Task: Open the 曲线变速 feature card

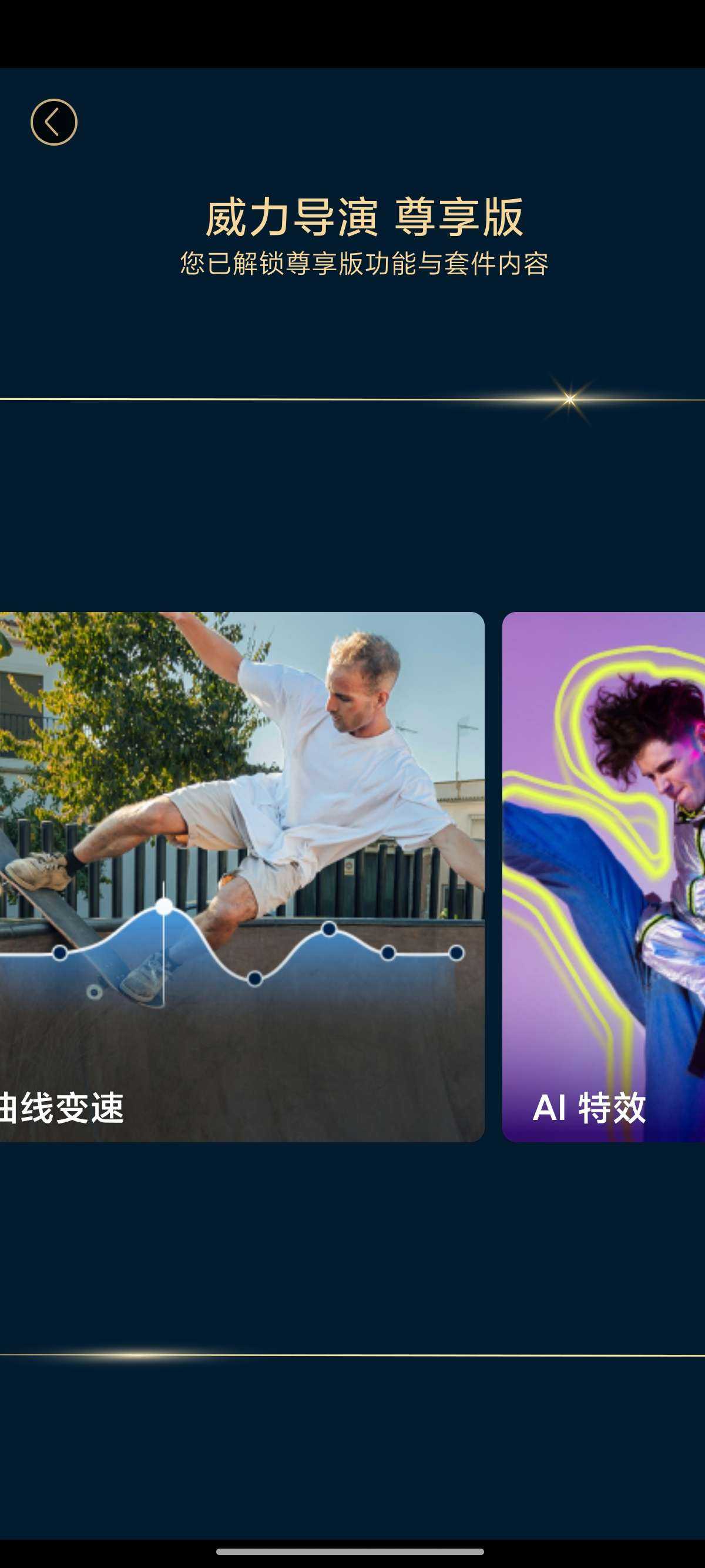Action: (x=241, y=877)
